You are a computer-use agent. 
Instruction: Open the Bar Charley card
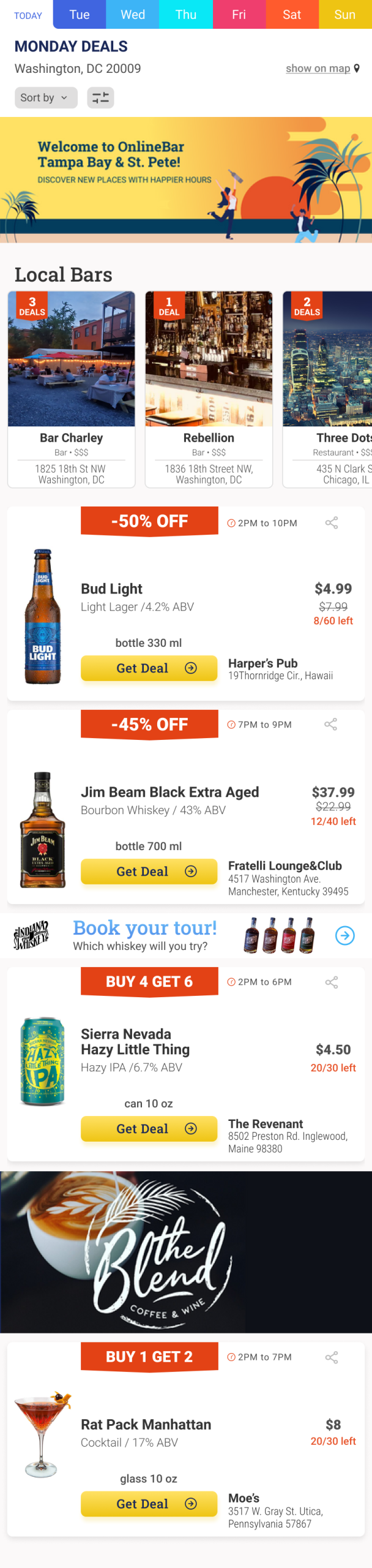coord(72,390)
